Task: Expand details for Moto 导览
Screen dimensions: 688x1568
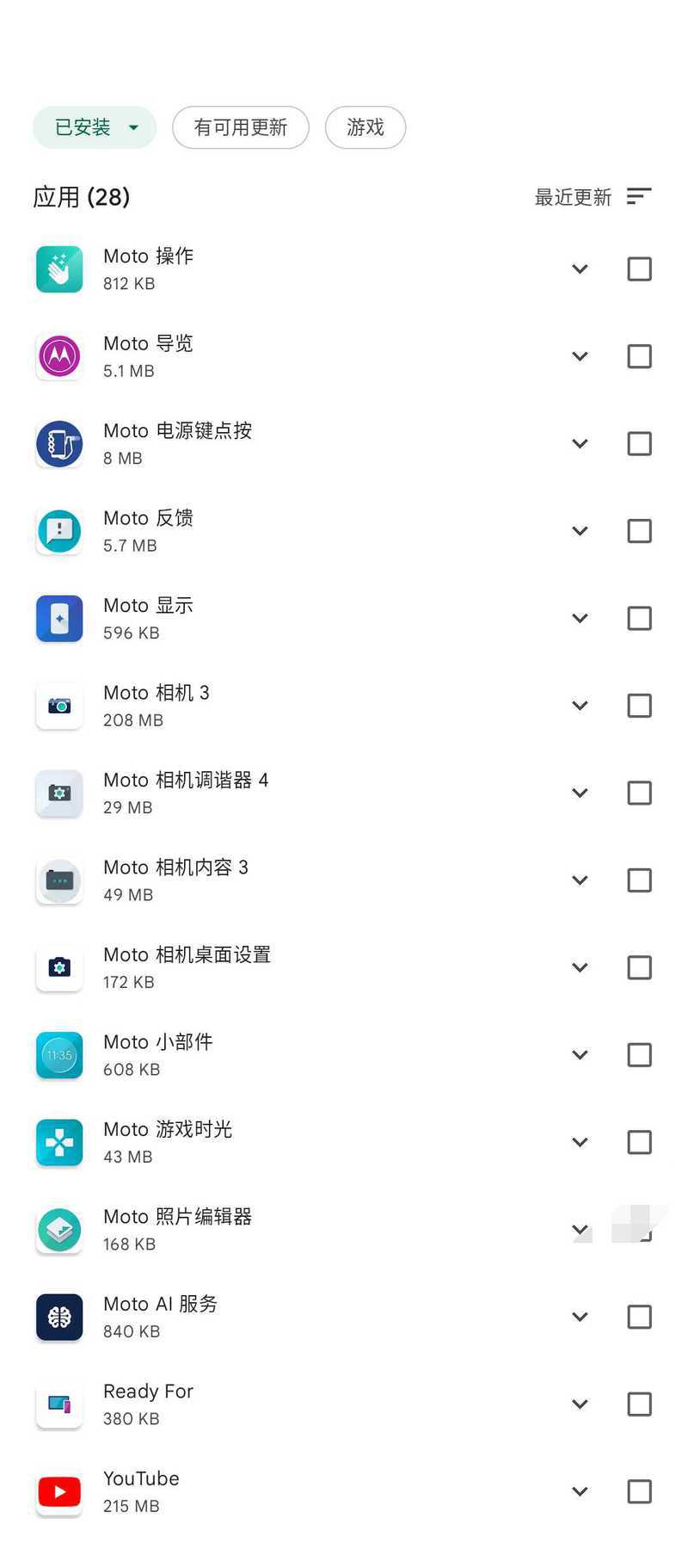Action: (x=580, y=356)
